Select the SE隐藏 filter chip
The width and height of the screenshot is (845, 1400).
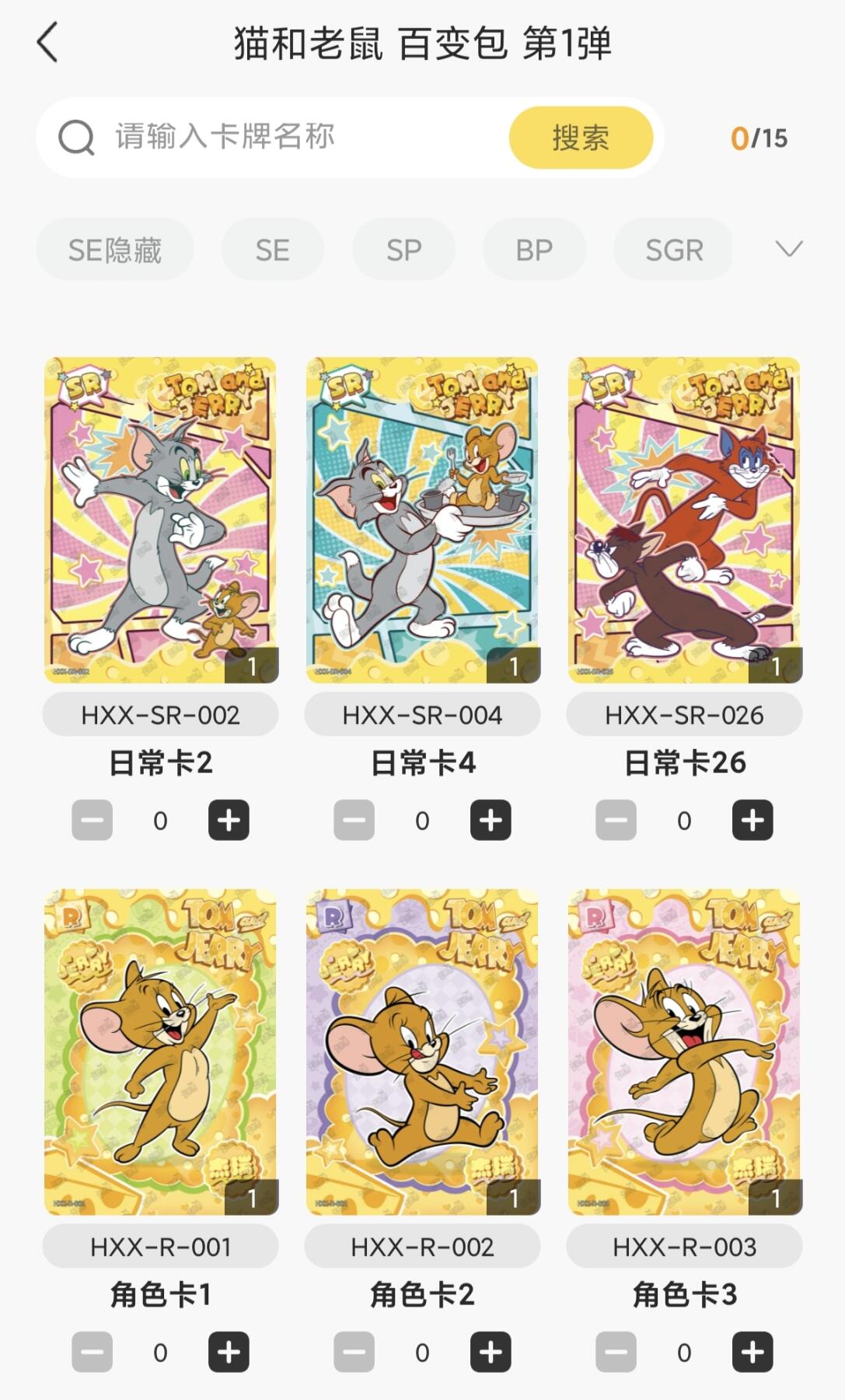[115, 250]
